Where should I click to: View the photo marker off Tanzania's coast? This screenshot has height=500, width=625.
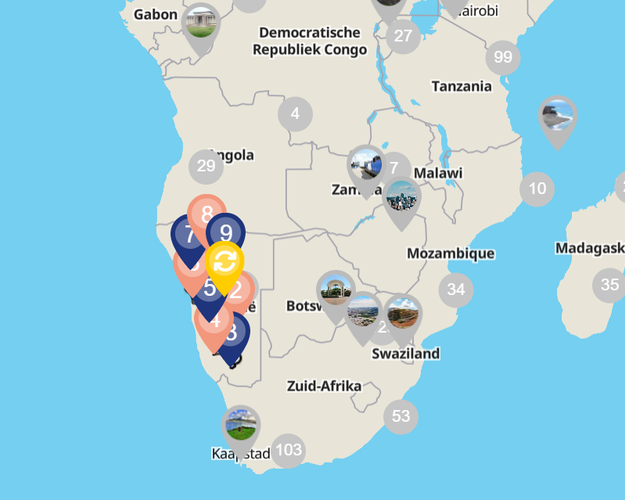click(x=557, y=116)
